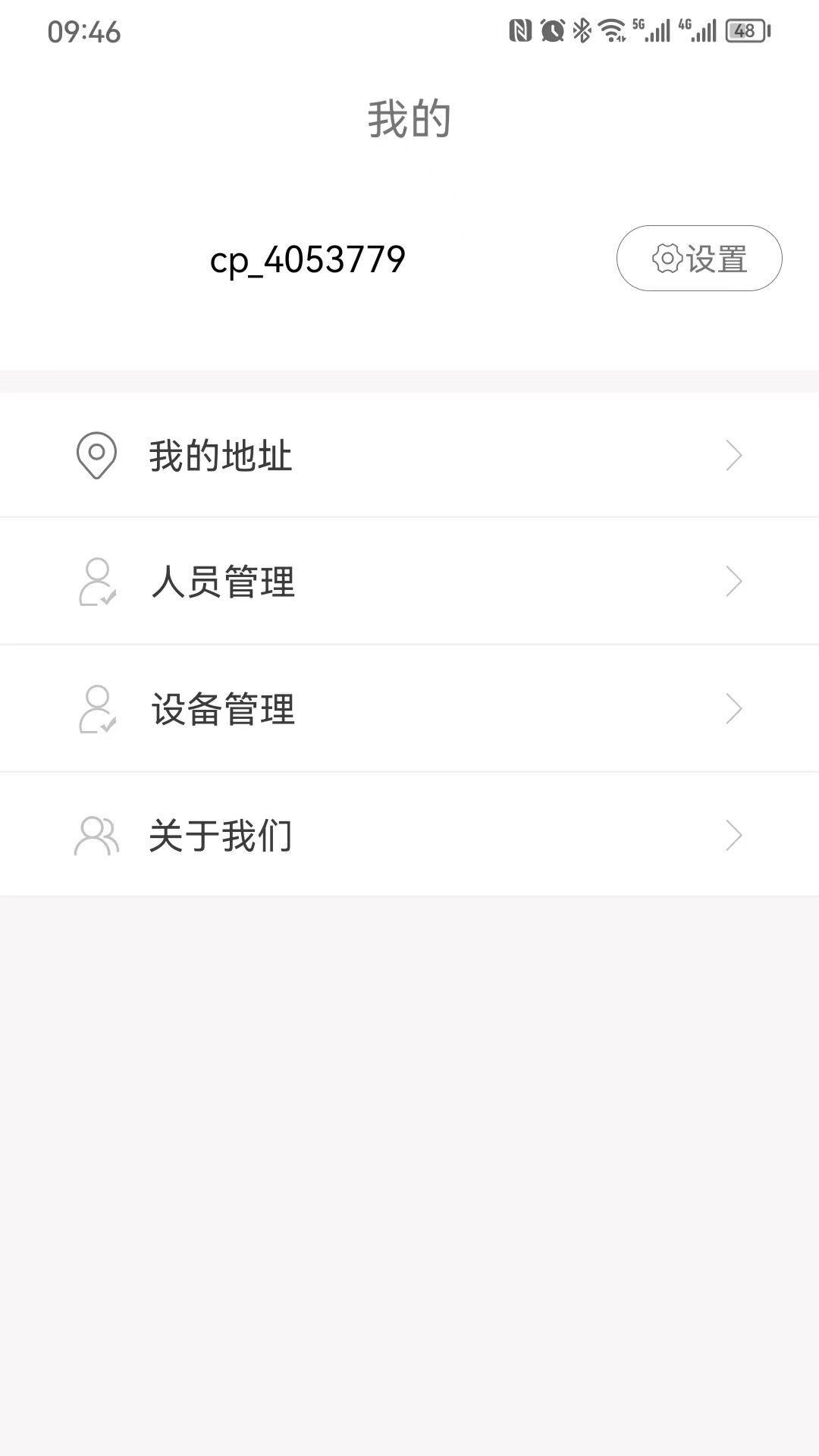Open 人员管理 using its right arrow
The width and height of the screenshot is (819, 1456).
click(733, 581)
